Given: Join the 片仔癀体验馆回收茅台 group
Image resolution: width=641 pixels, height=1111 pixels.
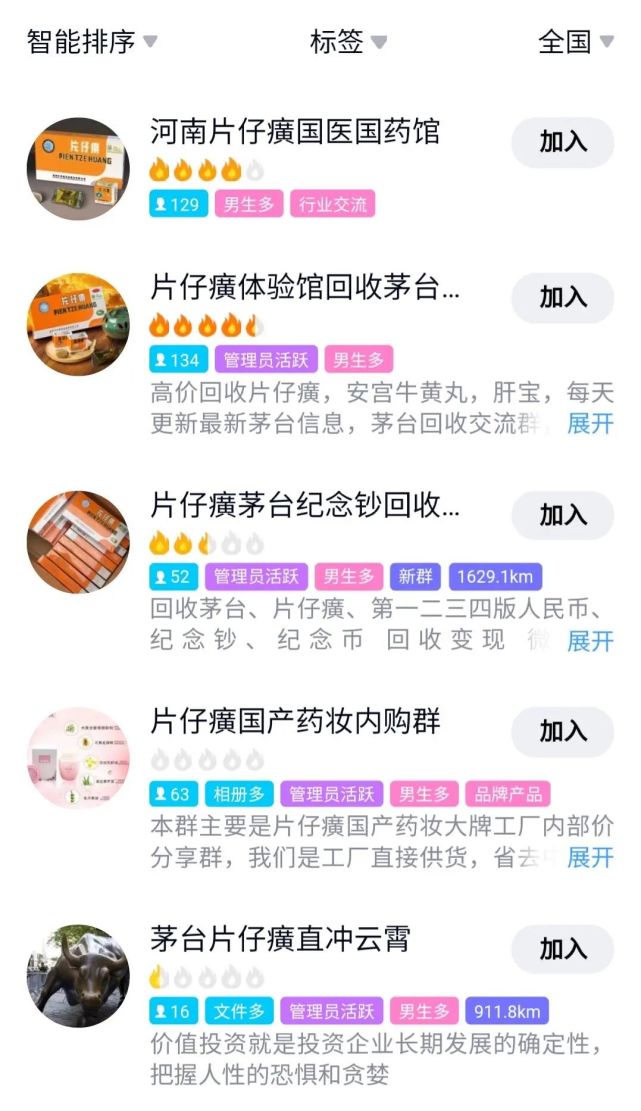Looking at the screenshot, I should tap(562, 298).
